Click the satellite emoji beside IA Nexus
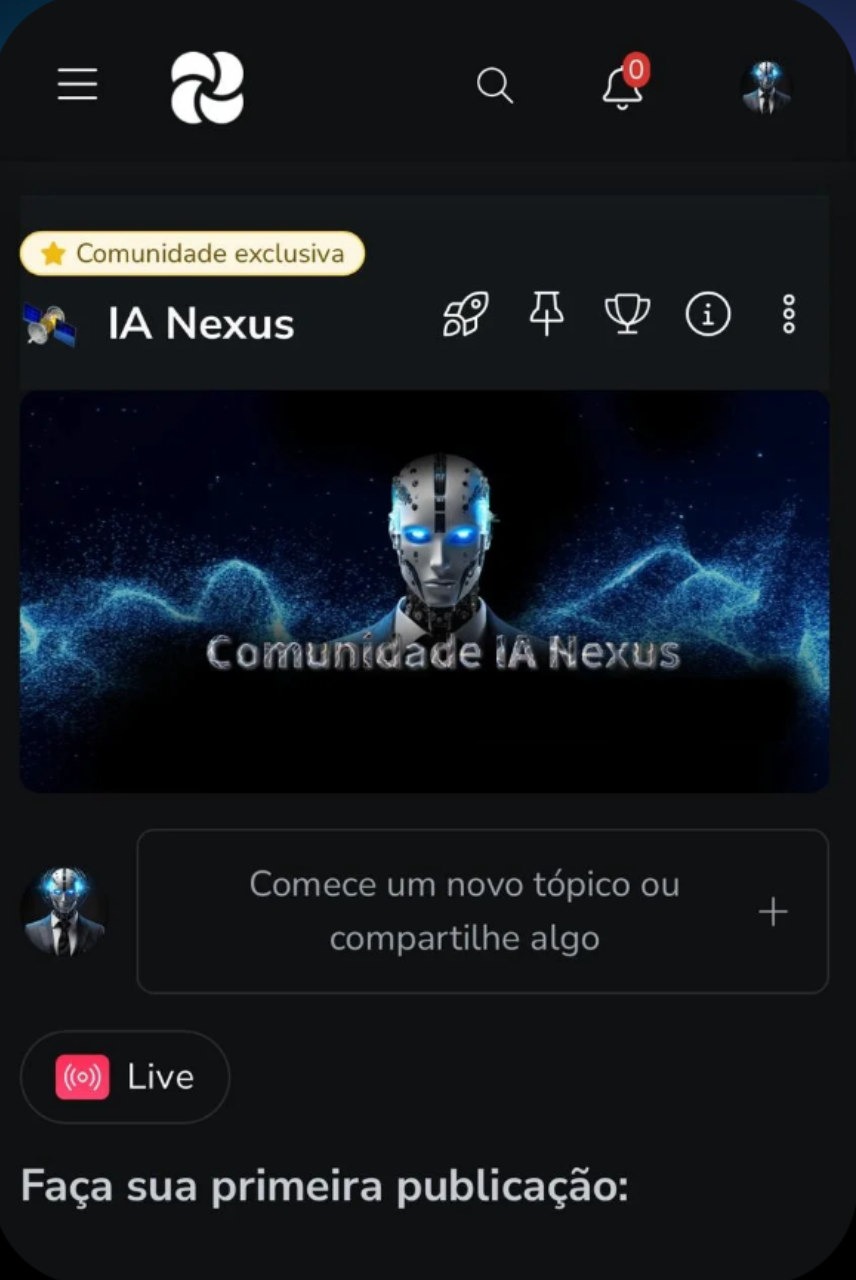Image resolution: width=856 pixels, height=1280 pixels. [x=50, y=322]
